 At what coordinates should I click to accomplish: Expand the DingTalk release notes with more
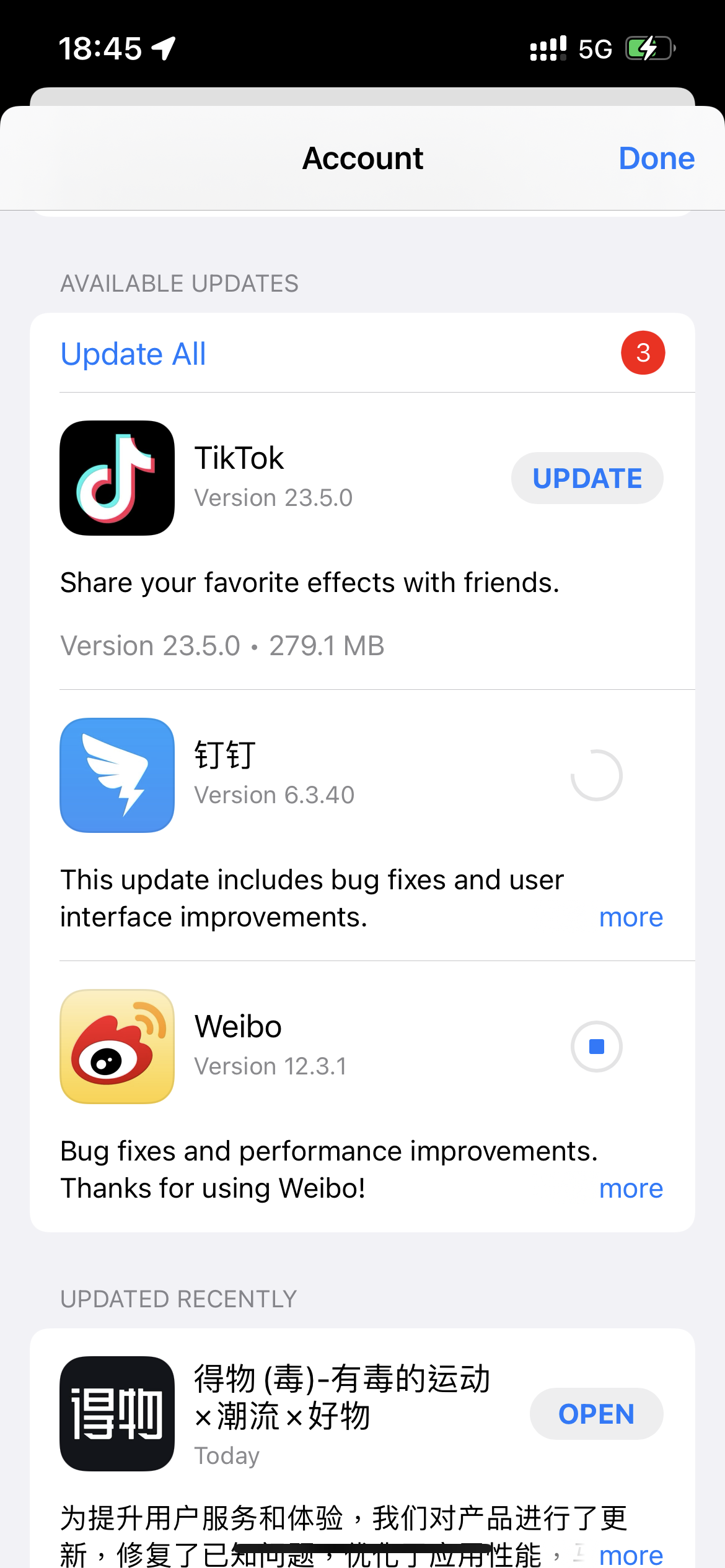[631, 917]
